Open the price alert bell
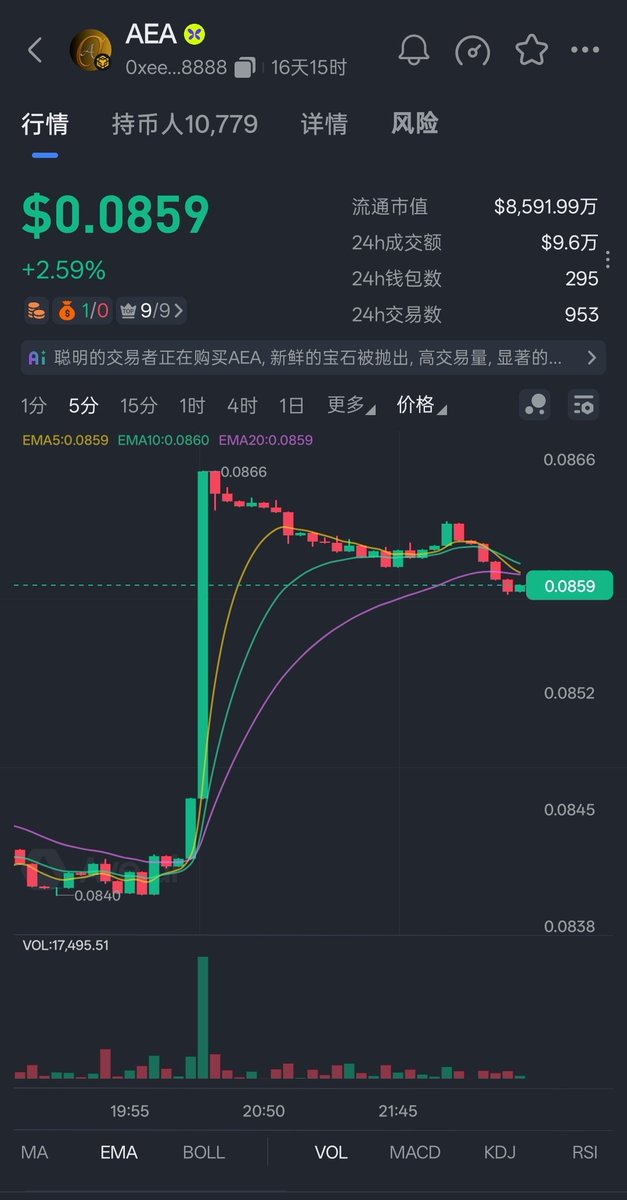 click(414, 50)
